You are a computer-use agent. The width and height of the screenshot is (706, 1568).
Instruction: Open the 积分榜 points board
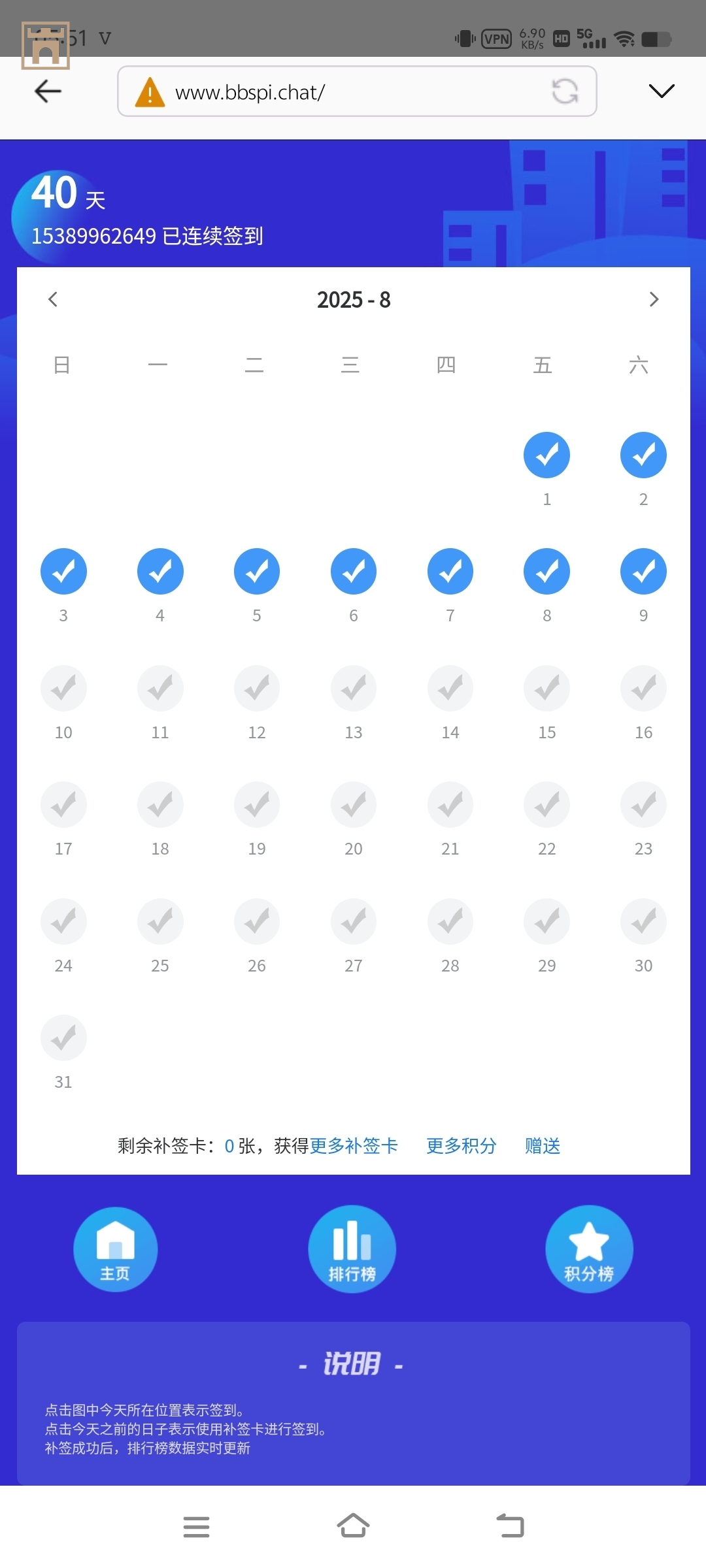point(589,1249)
